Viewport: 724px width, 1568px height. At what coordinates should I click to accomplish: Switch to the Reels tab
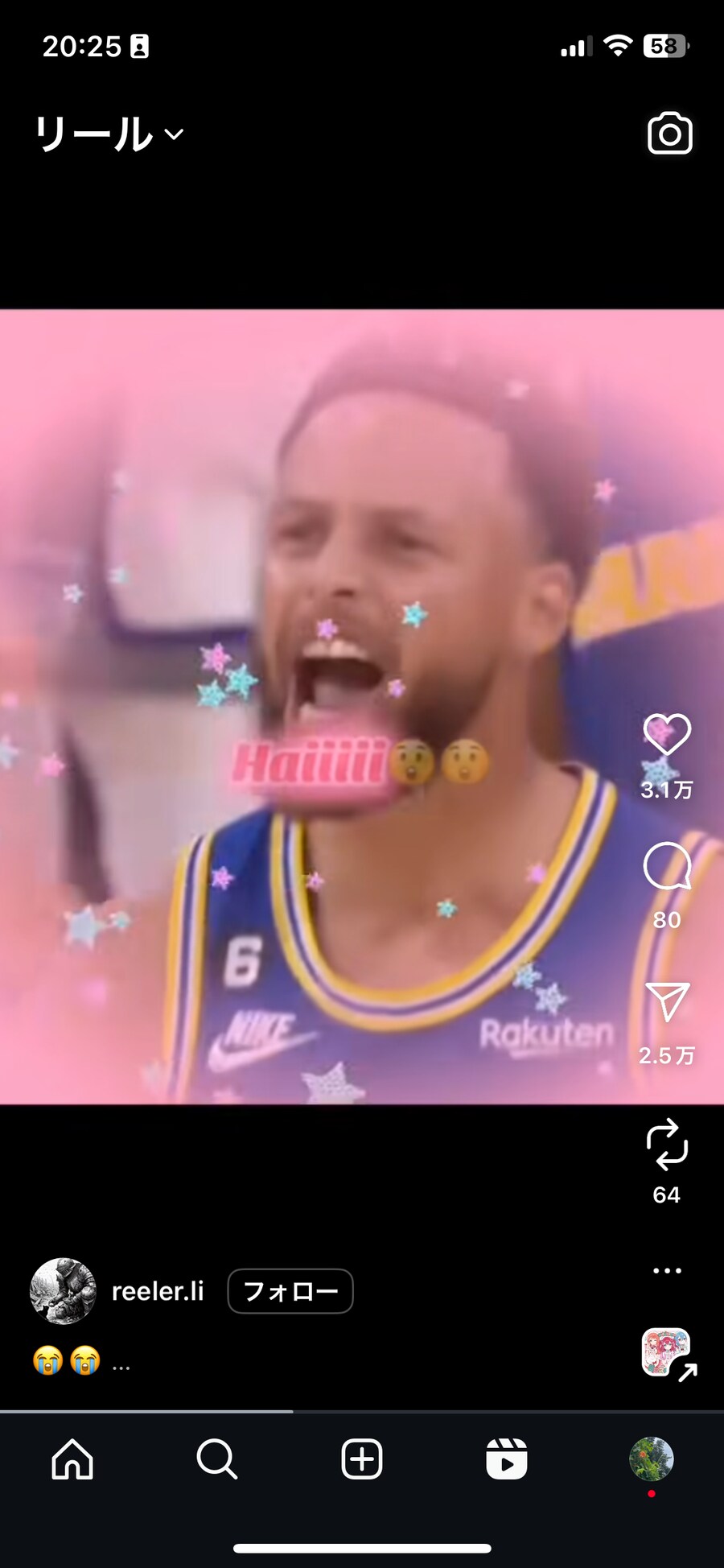point(507,1459)
